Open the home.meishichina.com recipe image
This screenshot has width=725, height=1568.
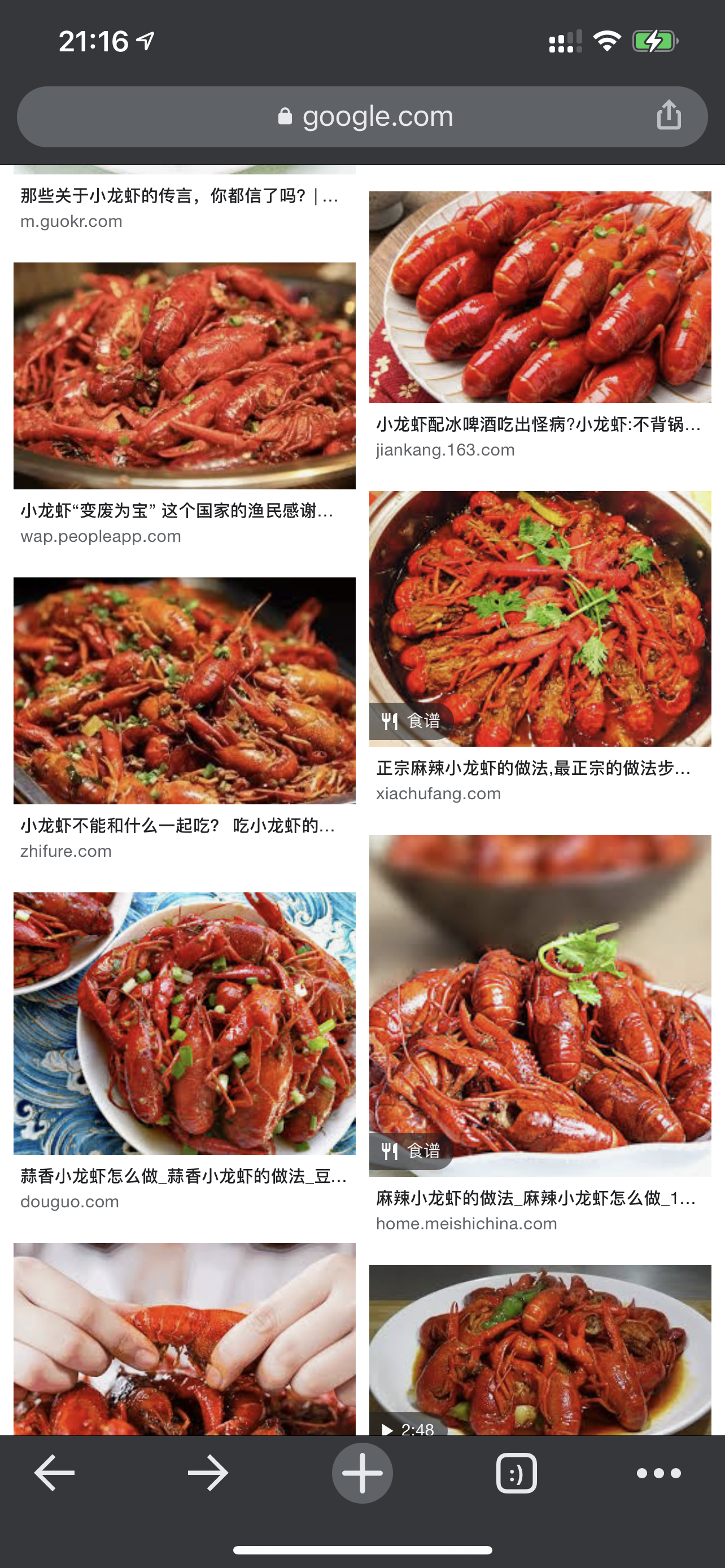(540, 1005)
